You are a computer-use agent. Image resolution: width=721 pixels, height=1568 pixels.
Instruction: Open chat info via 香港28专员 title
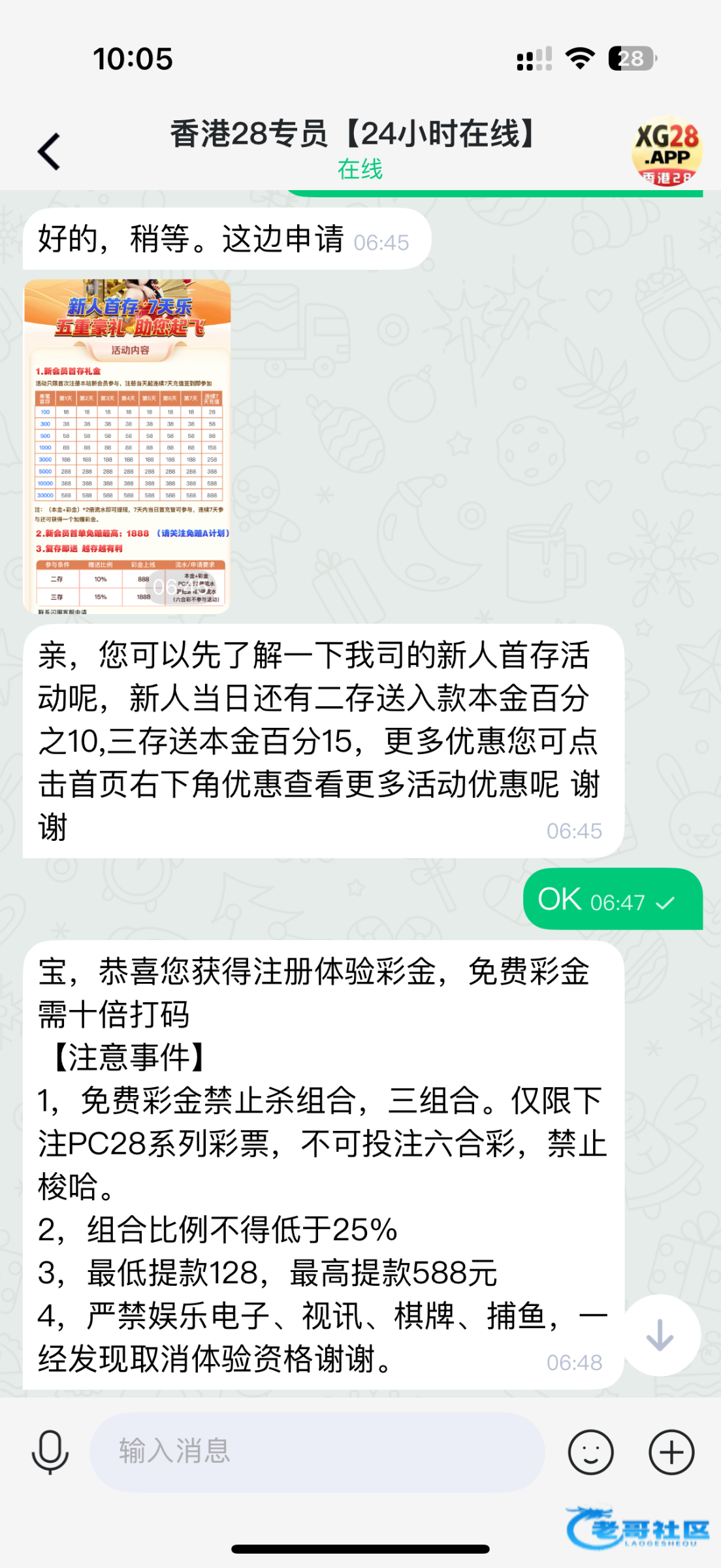[x=353, y=134]
